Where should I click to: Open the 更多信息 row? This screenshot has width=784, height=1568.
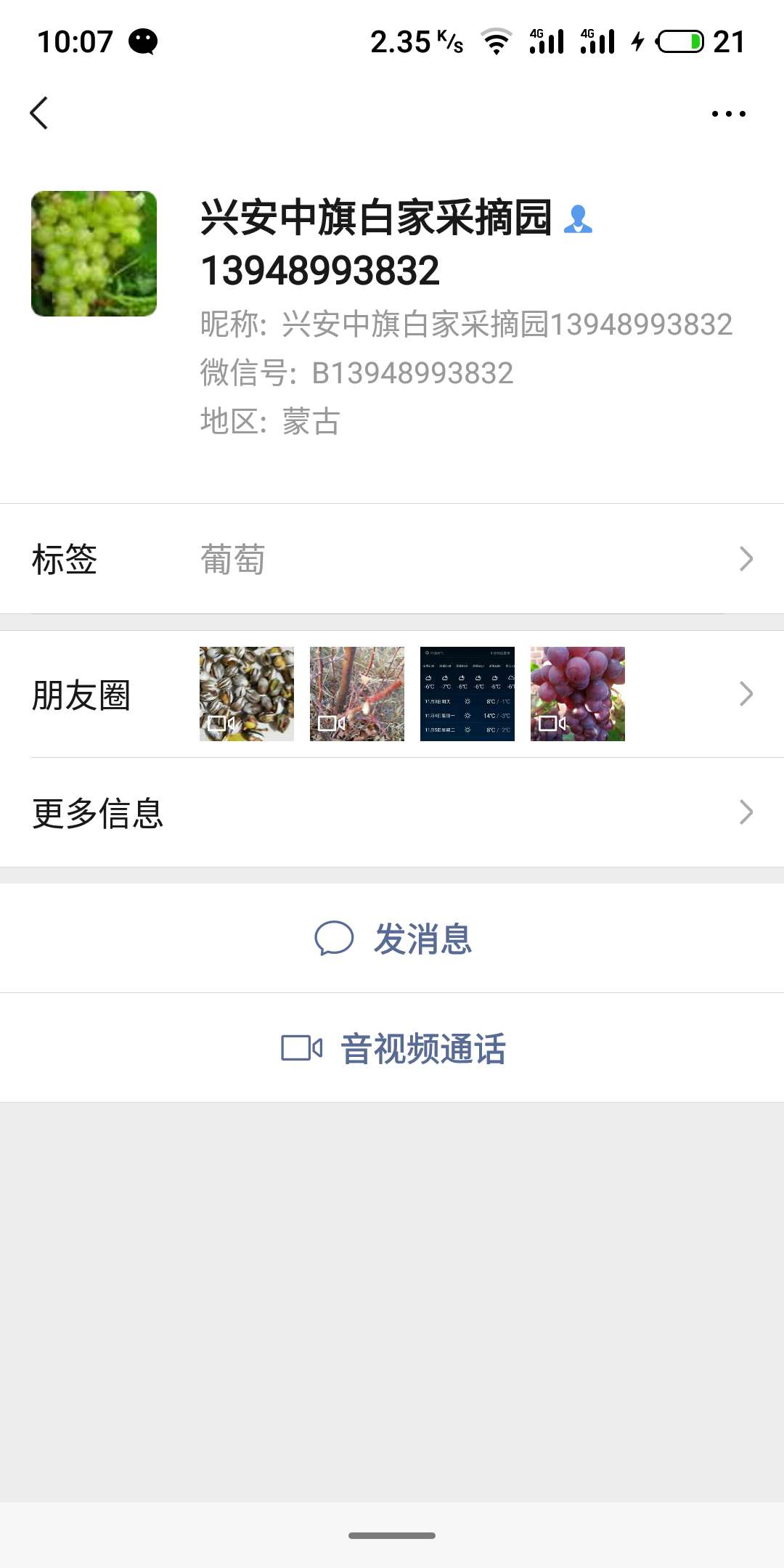coord(392,812)
